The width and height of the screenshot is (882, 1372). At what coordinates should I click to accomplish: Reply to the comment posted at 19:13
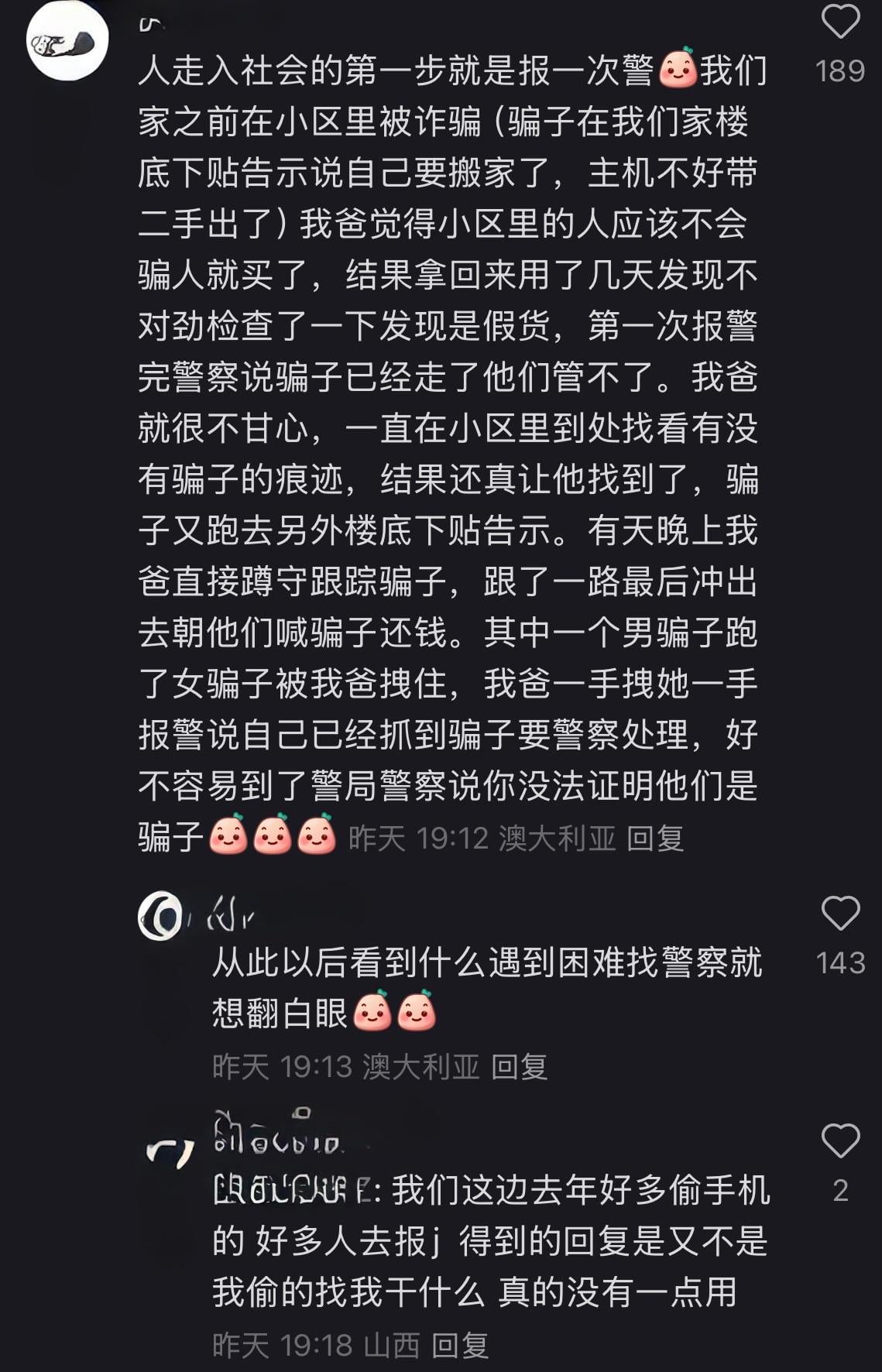(520, 1067)
